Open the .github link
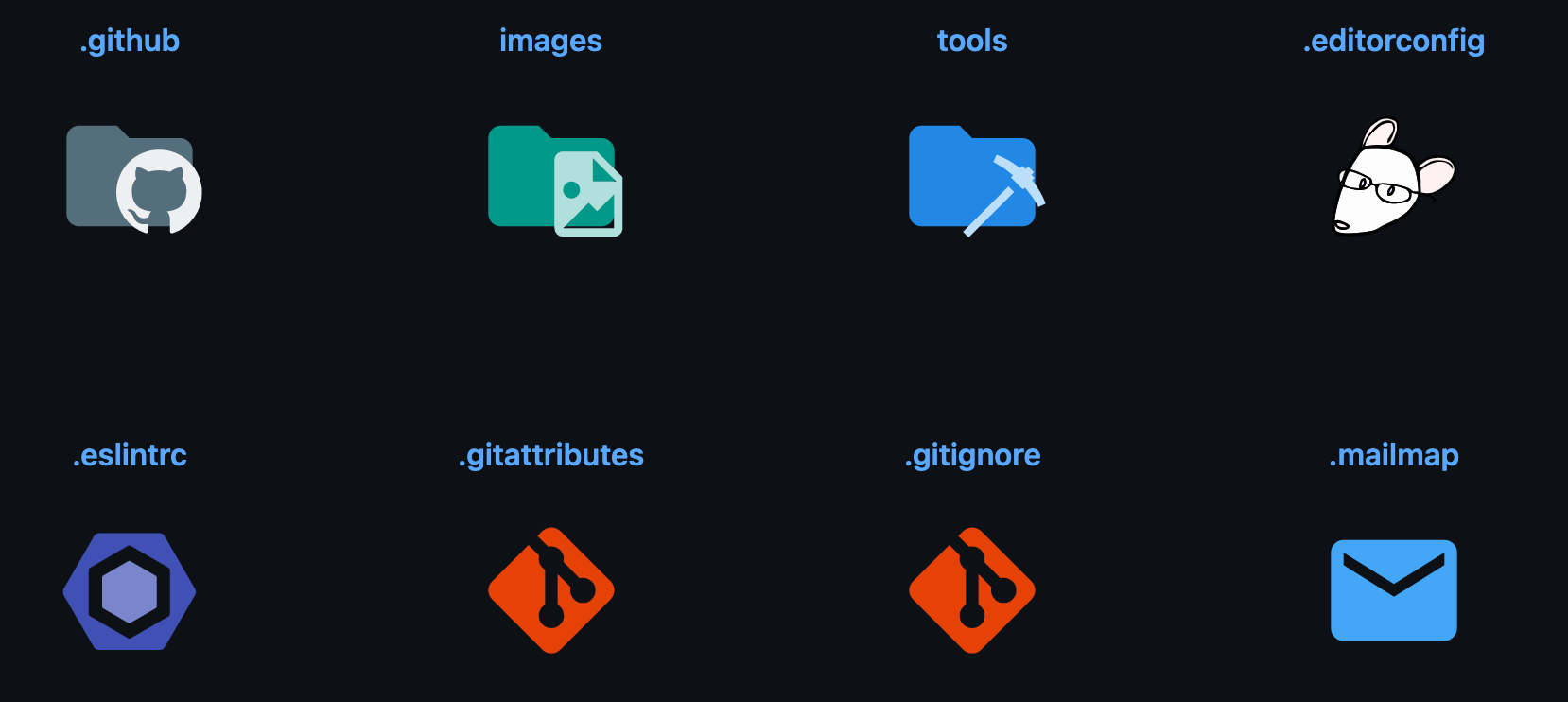 tap(130, 41)
